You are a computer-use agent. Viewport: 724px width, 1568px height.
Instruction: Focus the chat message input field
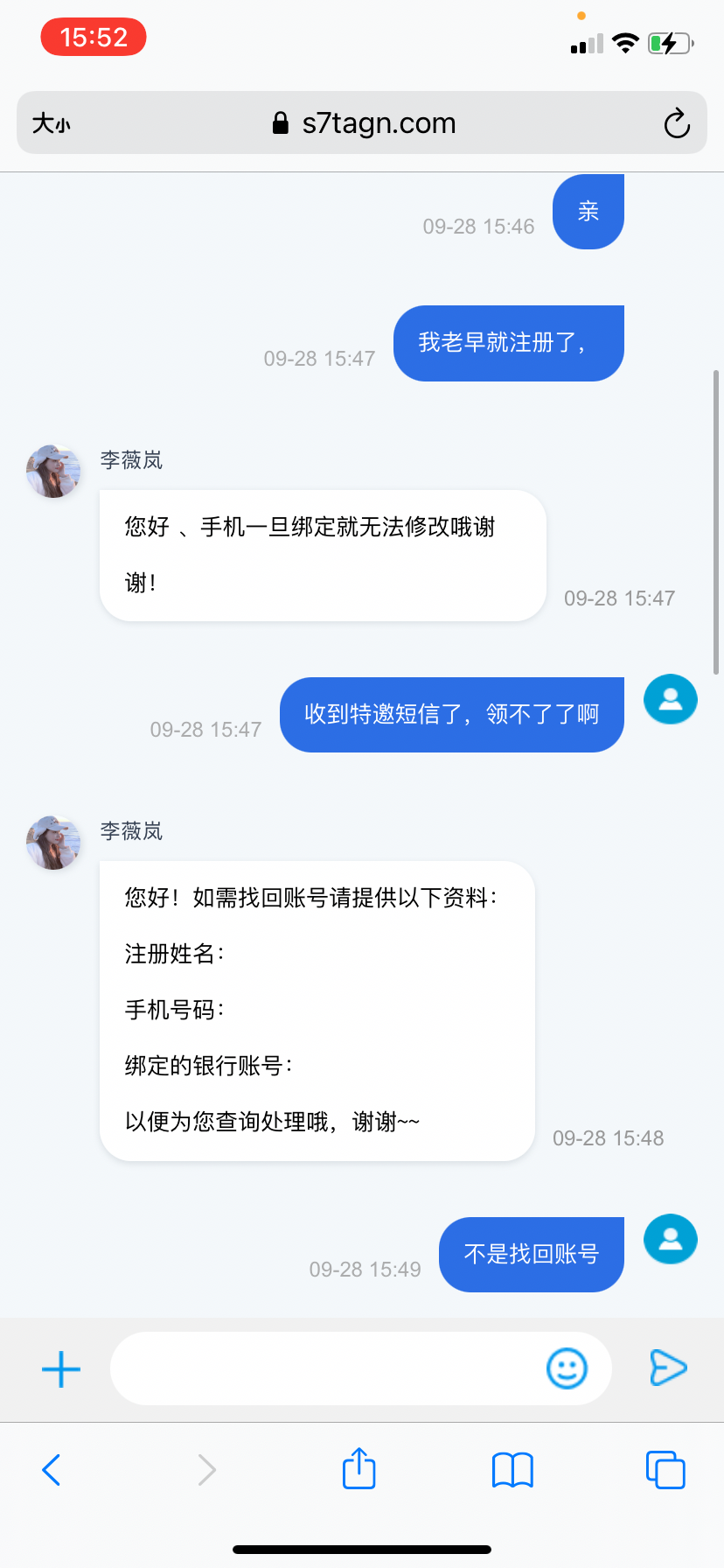324,1368
